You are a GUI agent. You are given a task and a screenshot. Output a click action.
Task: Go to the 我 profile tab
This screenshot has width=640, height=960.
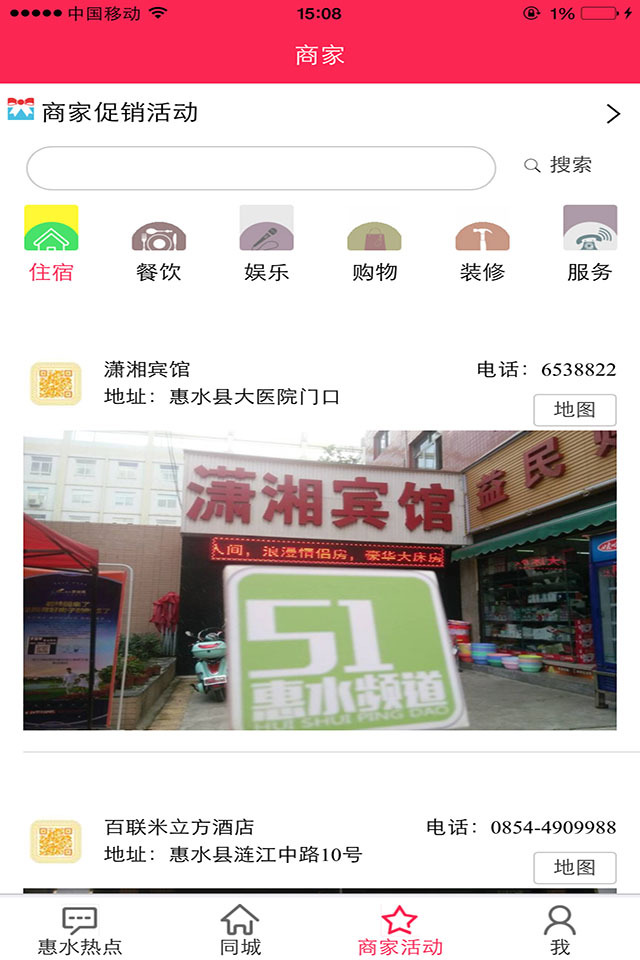(560, 930)
